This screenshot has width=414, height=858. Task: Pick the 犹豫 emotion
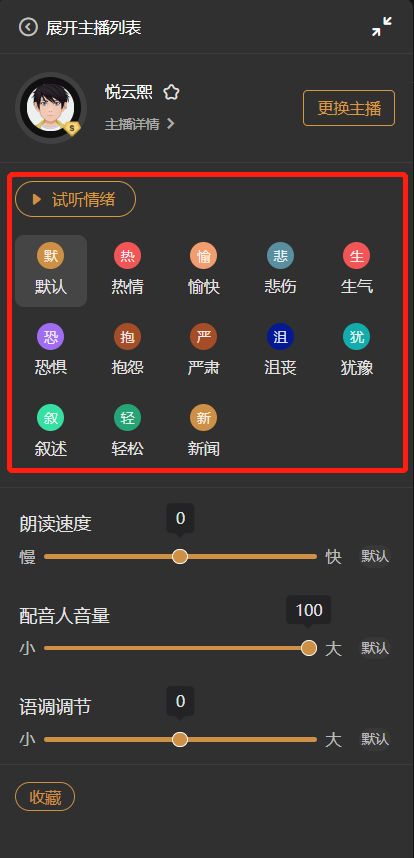click(x=357, y=352)
